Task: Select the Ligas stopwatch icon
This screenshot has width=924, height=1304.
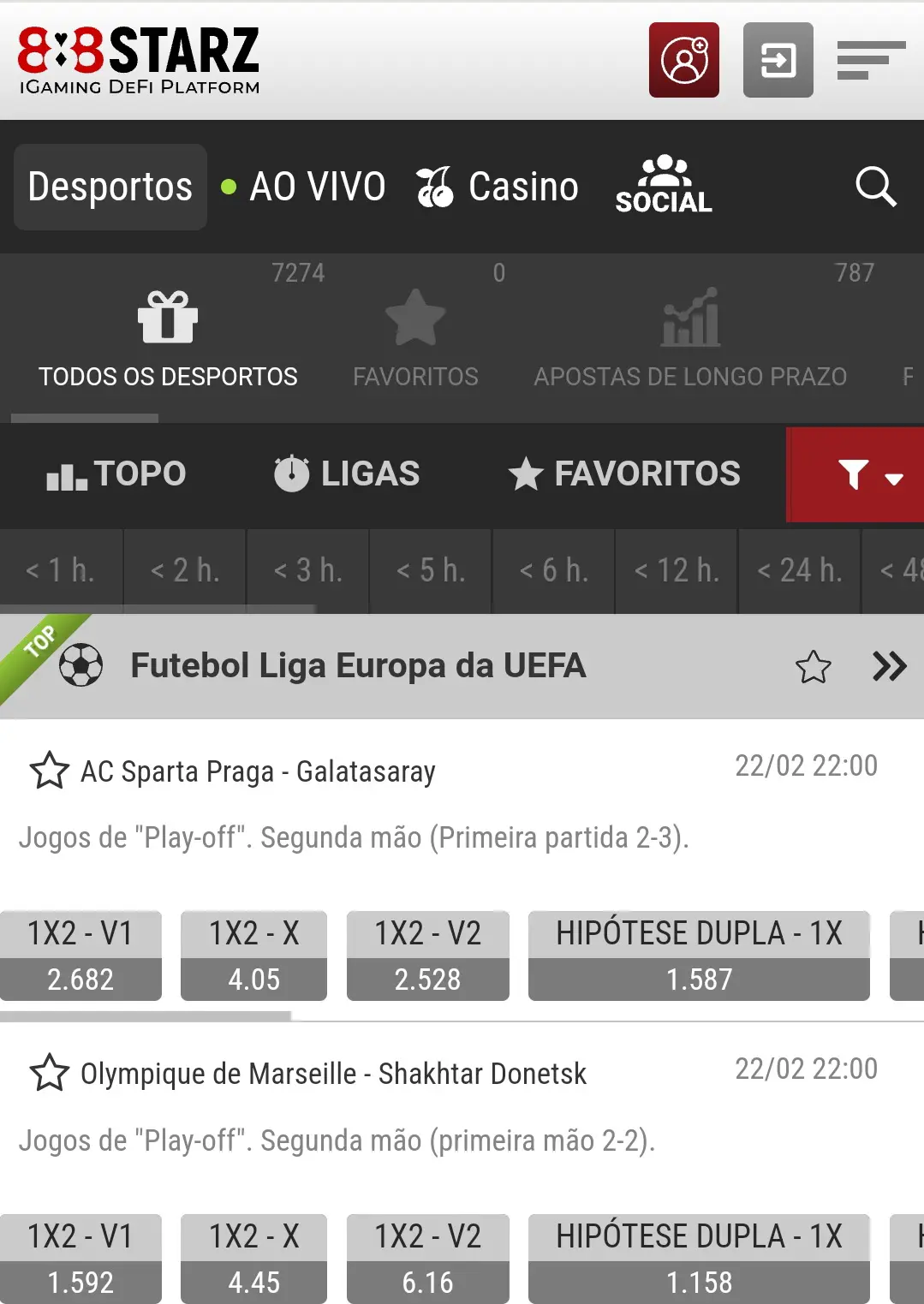Action: point(293,474)
